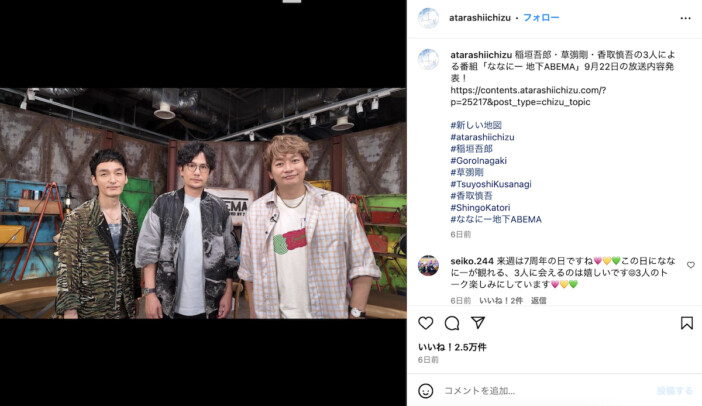Bookmark this post

point(686,323)
